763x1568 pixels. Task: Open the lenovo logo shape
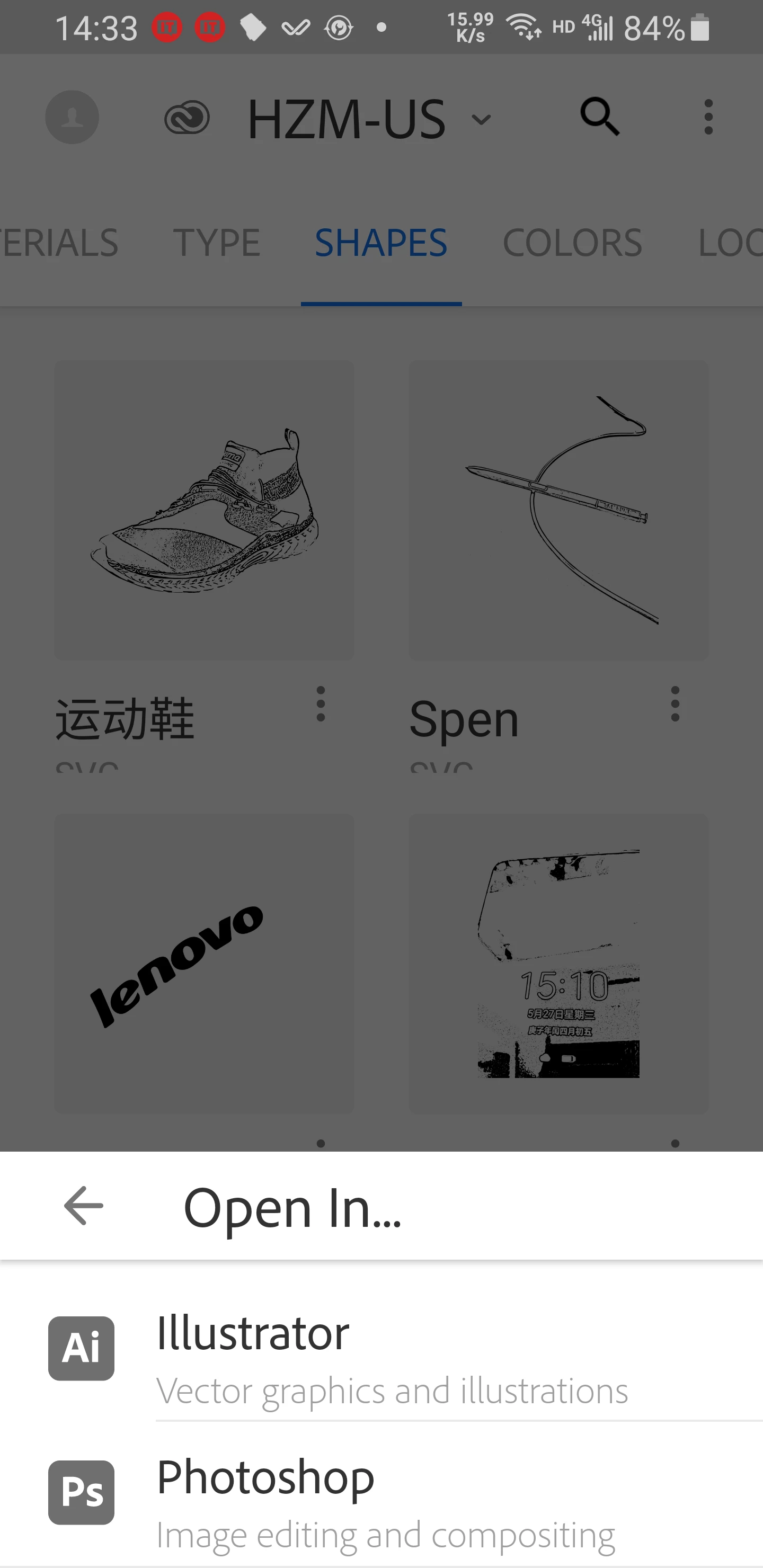click(x=204, y=963)
